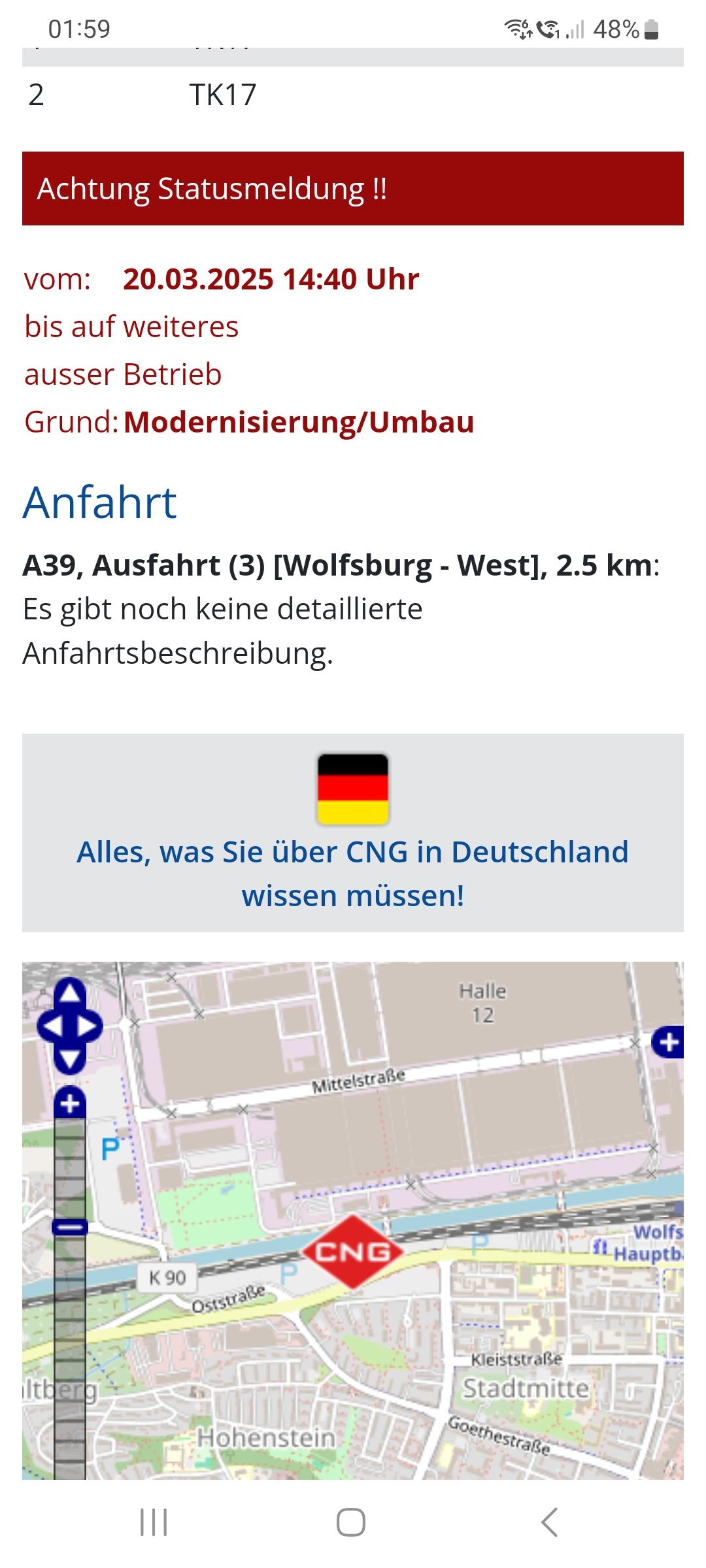Image resolution: width=706 pixels, height=1568 pixels.
Task: Pan the map right with the arrow
Action: (90, 1027)
